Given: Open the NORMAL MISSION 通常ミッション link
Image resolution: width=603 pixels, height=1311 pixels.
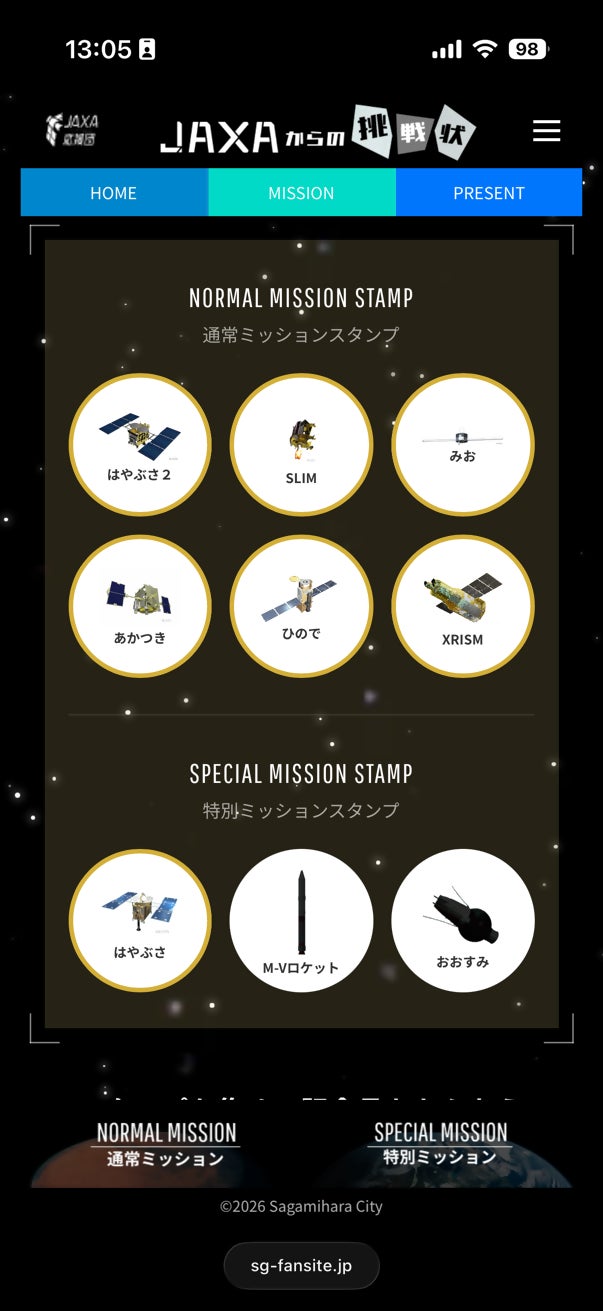Looking at the screenshot, I should (166, 1145).
